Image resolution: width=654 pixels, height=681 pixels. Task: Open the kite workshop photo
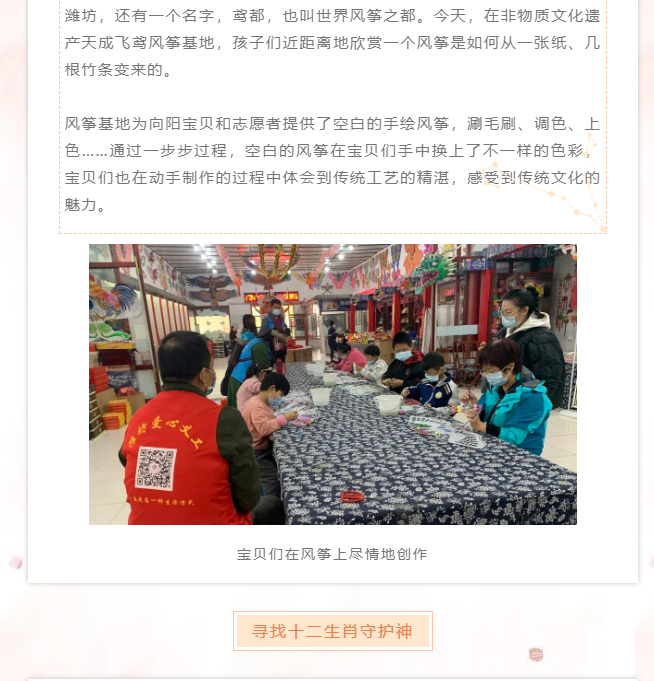point(332,384)
